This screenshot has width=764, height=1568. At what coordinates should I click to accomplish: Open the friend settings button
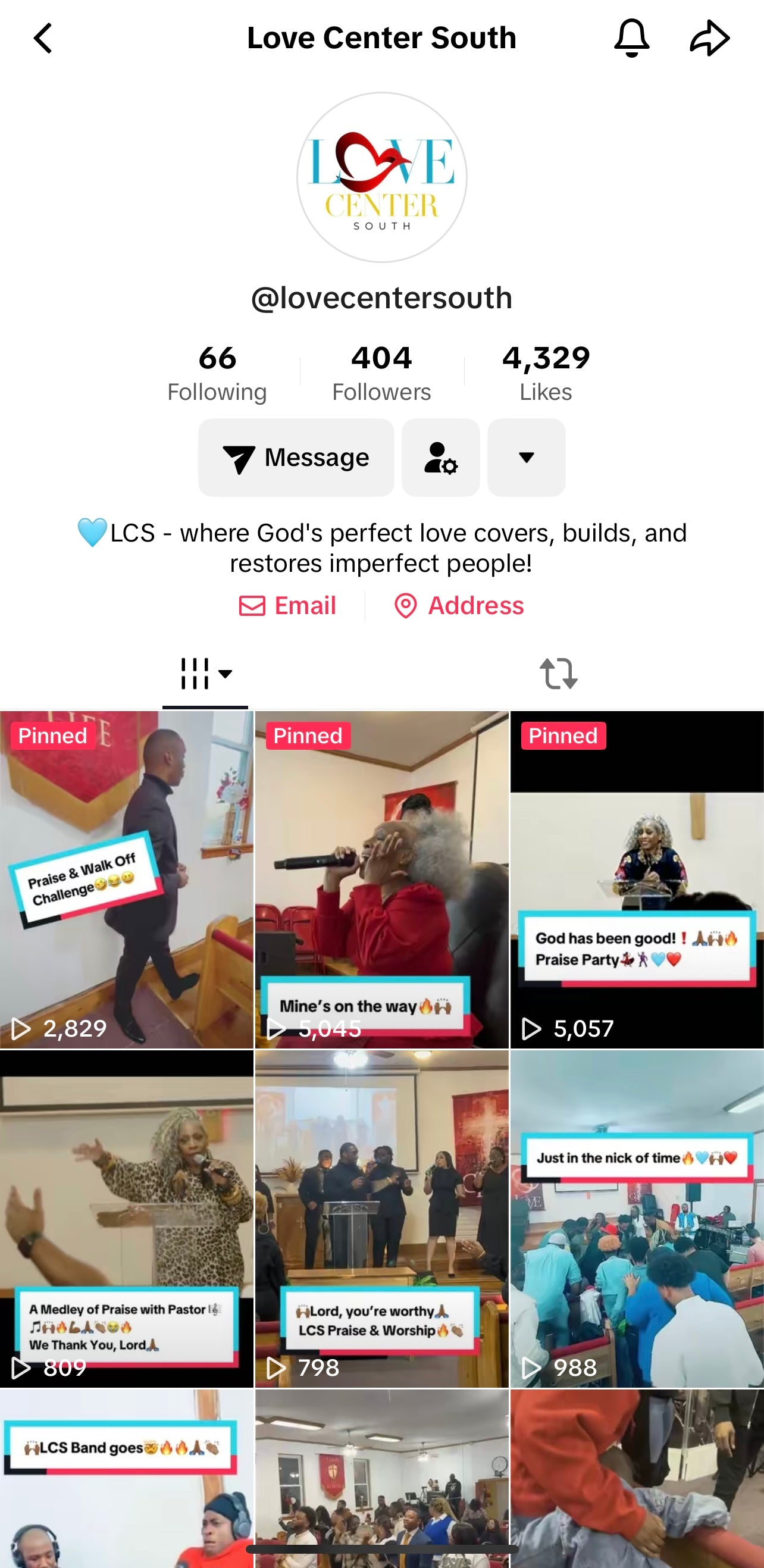(x=440, y=457)
